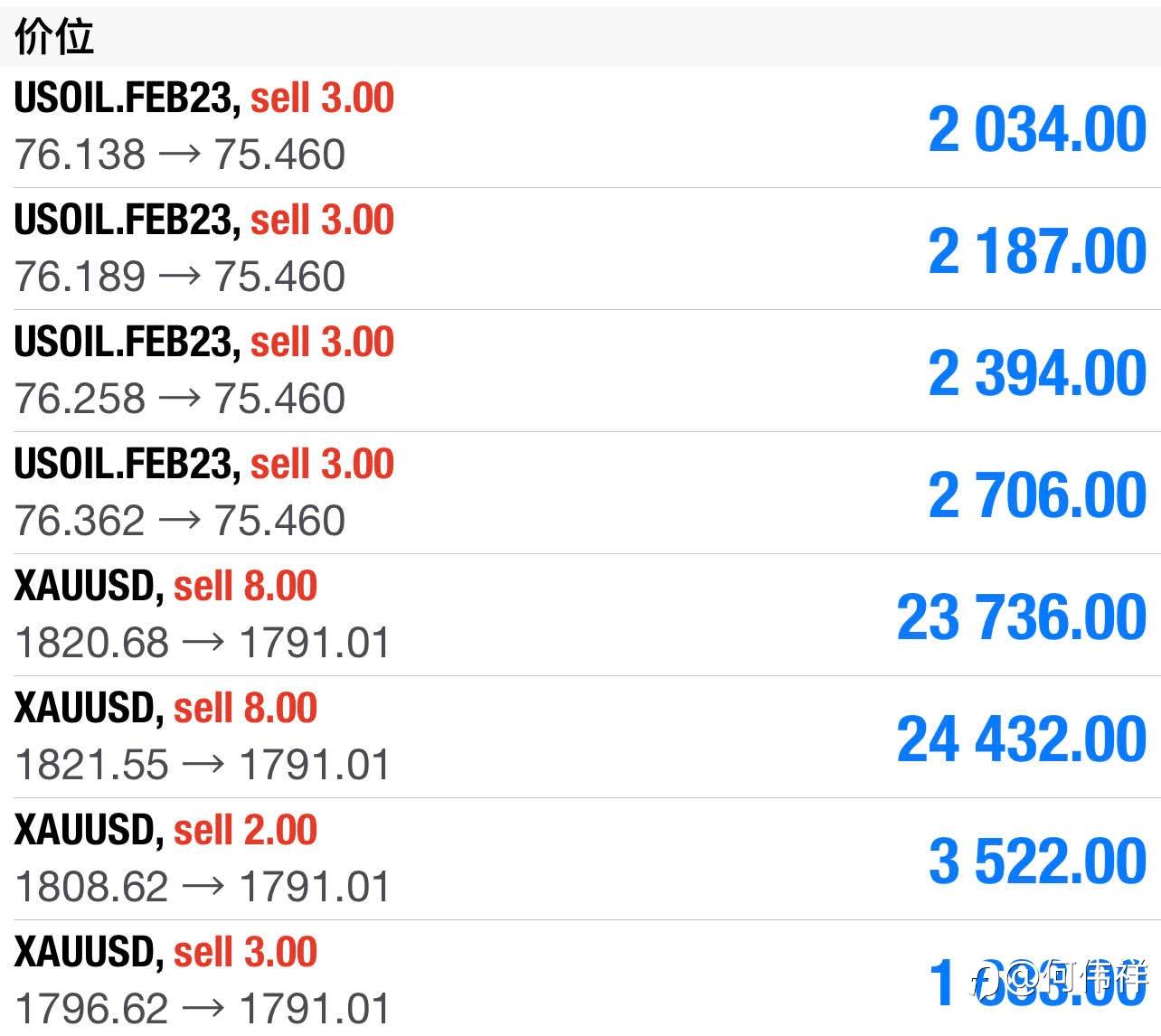Select the USOIL.FEB23 sell entry at 76.189

click(580, 249)
